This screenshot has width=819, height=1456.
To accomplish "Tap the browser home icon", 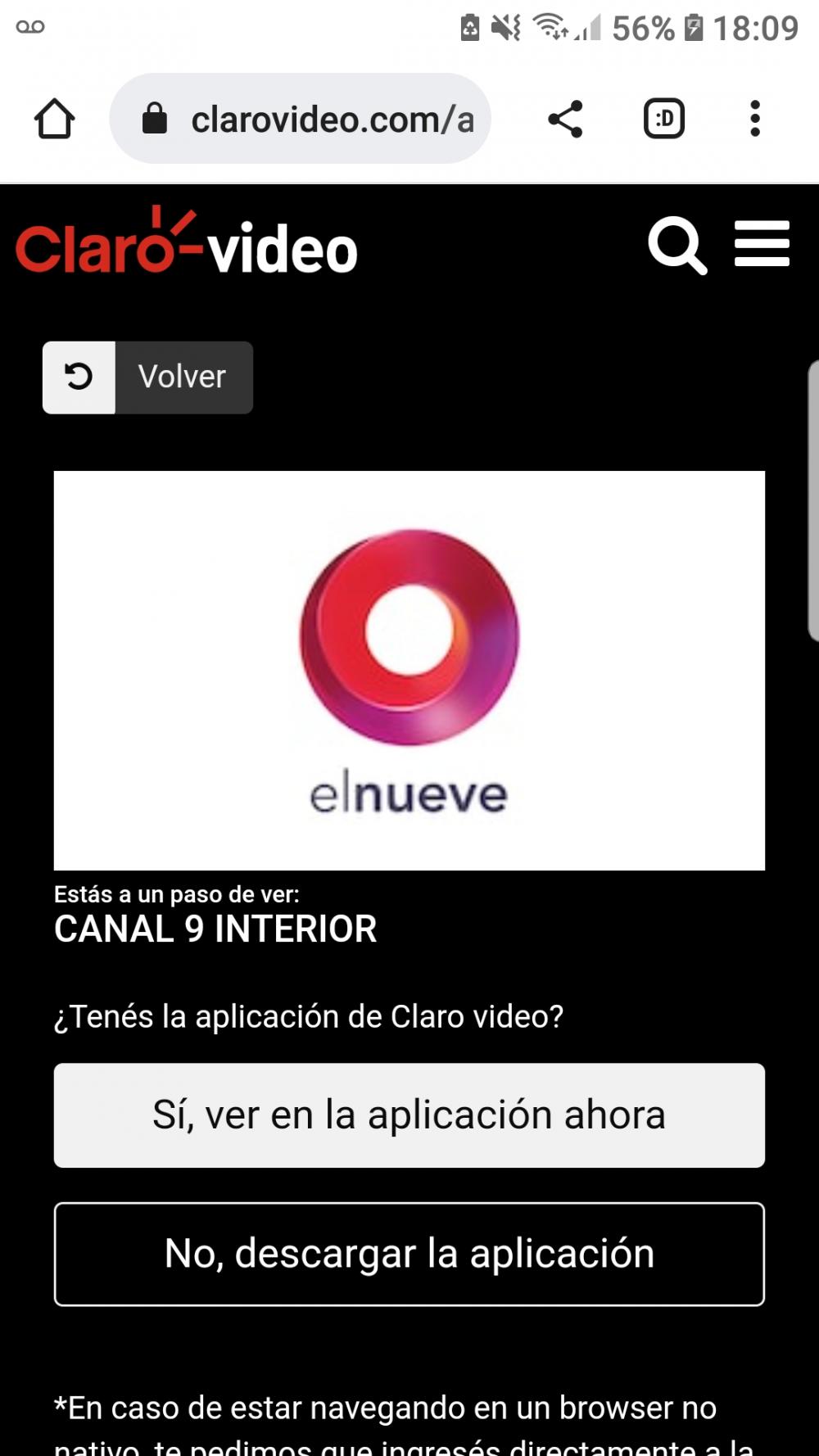I will 54,117.
